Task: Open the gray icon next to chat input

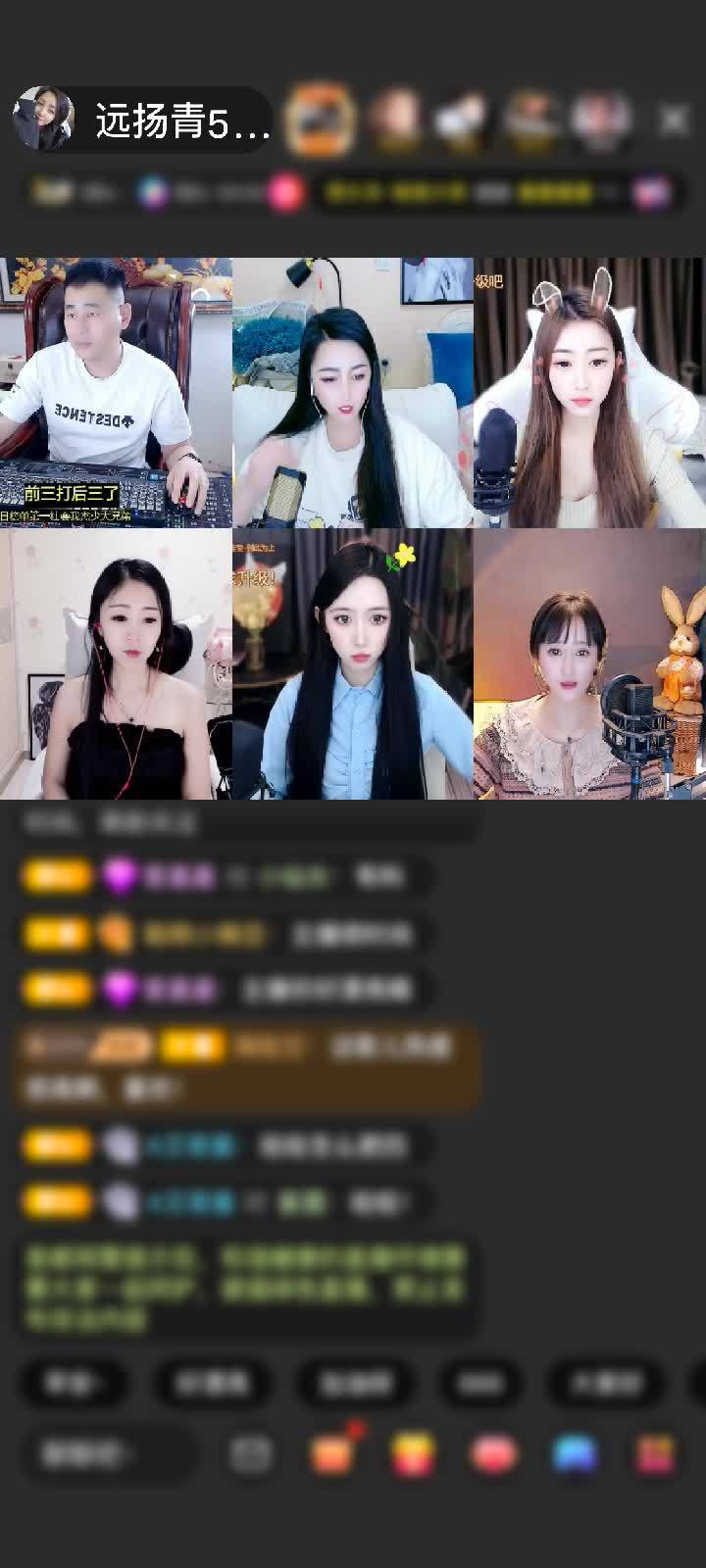Action: click(x=251, y=1454)
